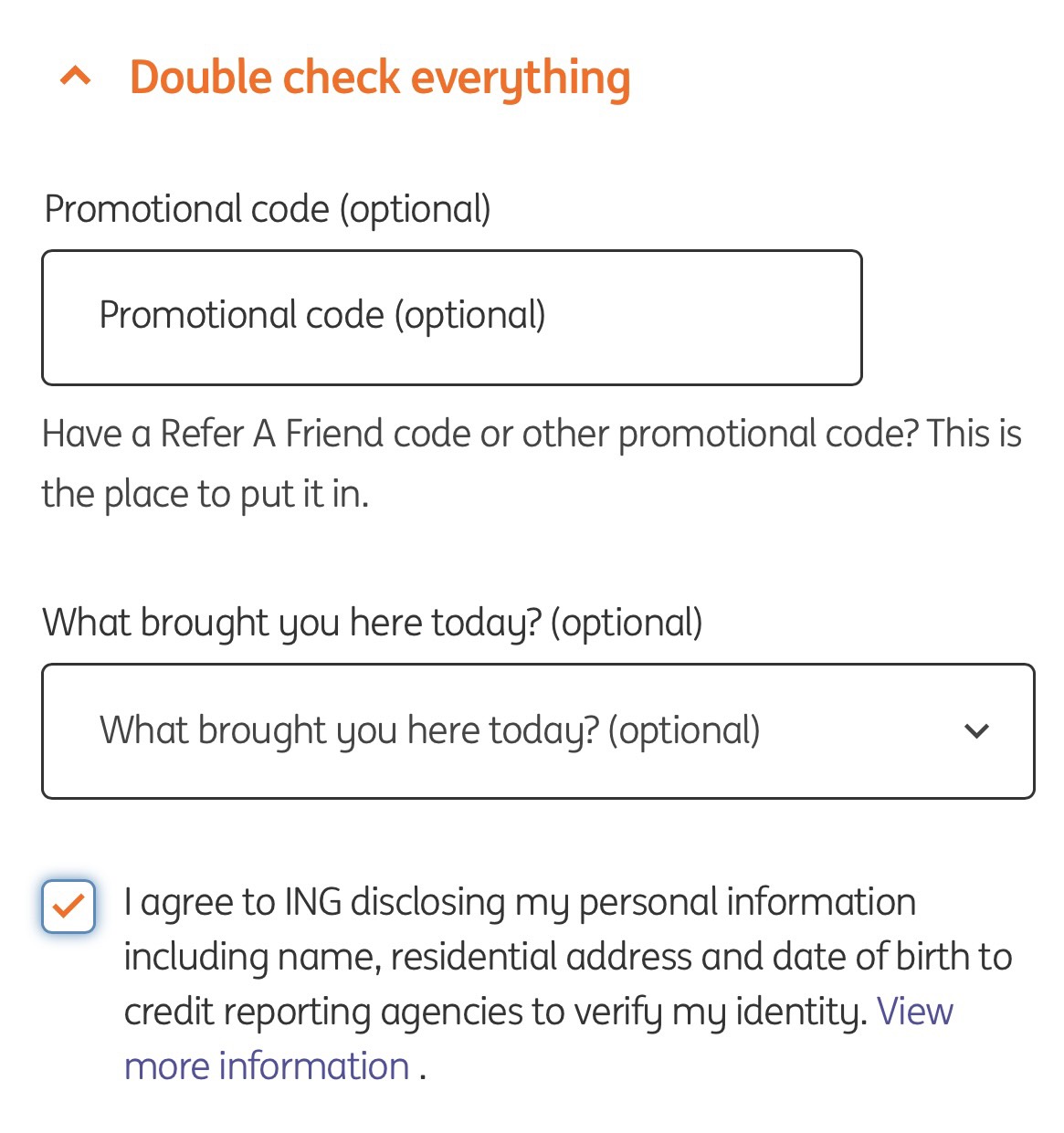Tap the Promotional code text field
This screenshot has height=1133, width=1064.
tap(451, 317)
